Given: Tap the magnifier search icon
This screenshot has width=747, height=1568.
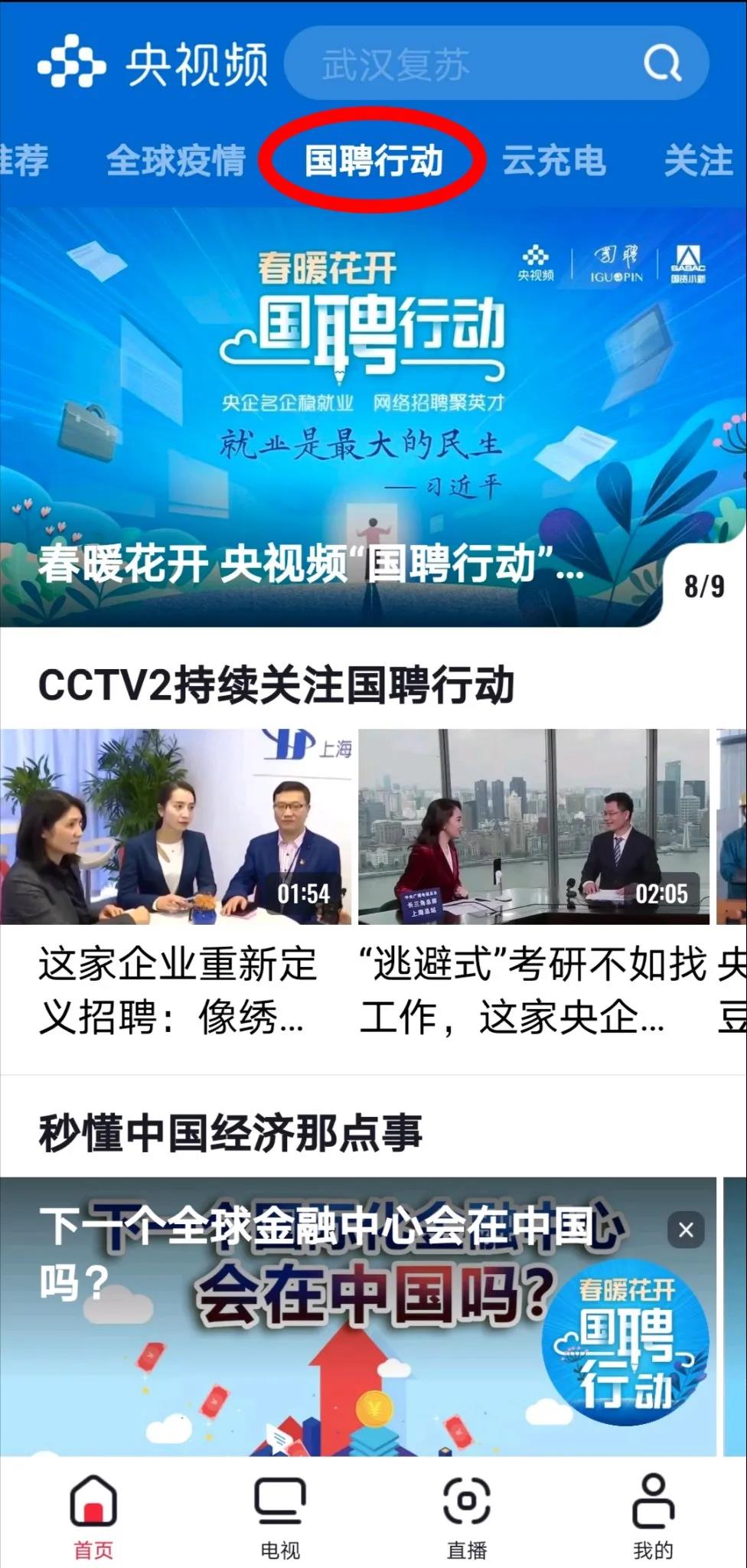Looking at the screenshot, I should click(662, 64).
